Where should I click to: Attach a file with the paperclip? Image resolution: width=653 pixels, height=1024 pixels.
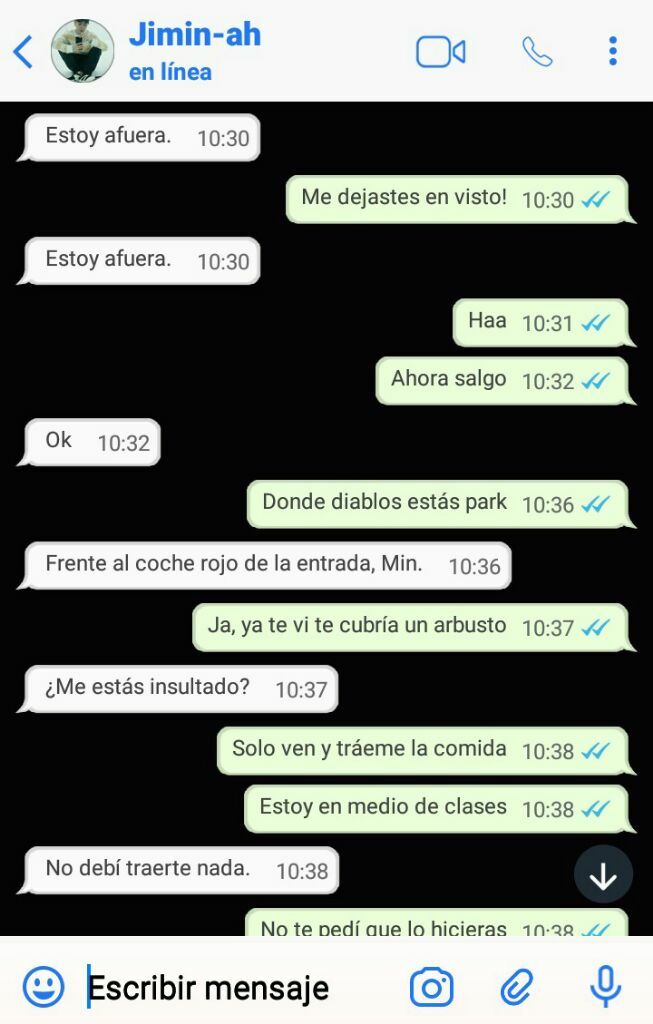pos(517,987)
